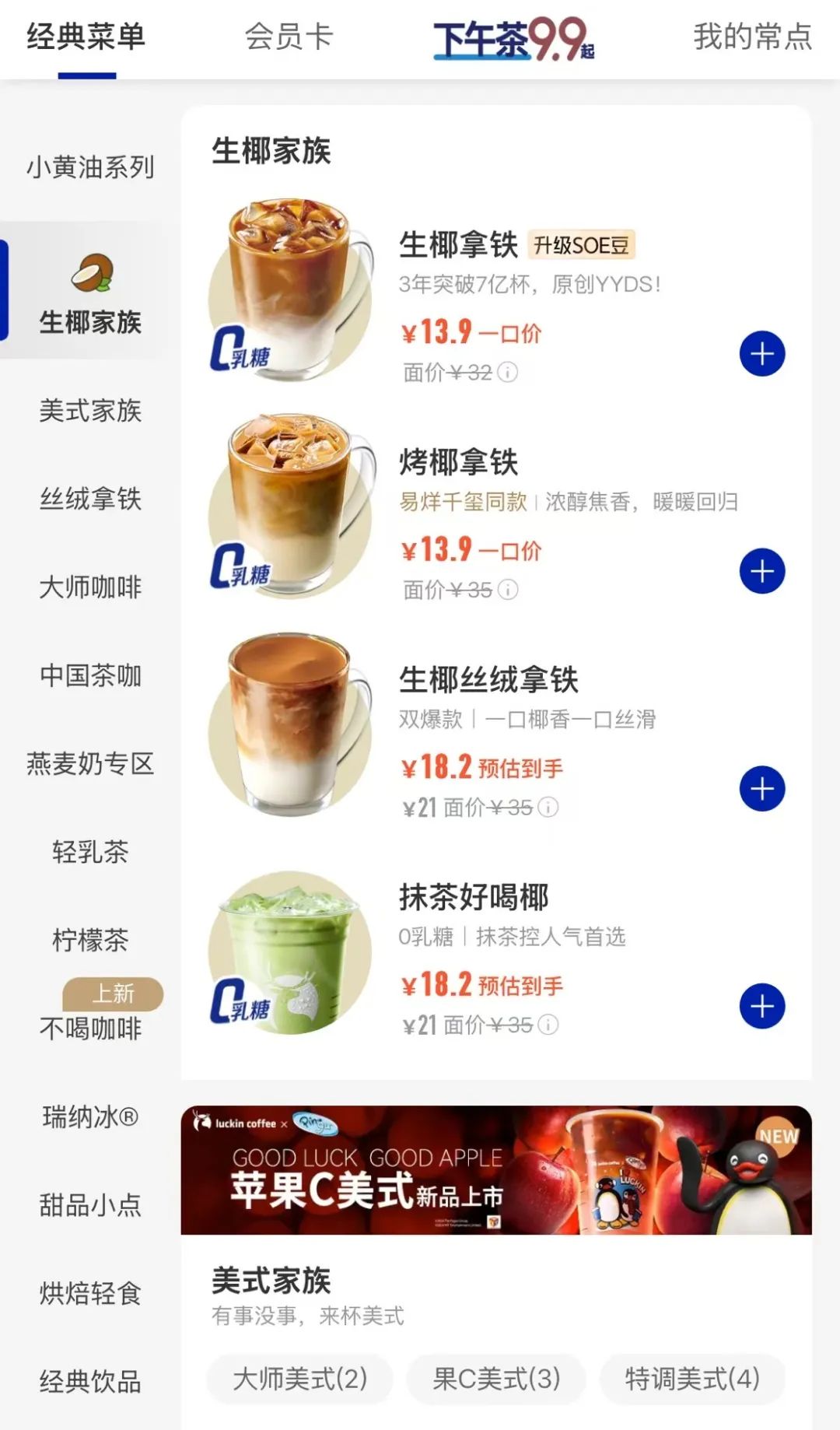Screen dimensions: 840x1430
Task: Select 小黄油系列 category
Action: (x=90, y=166)
